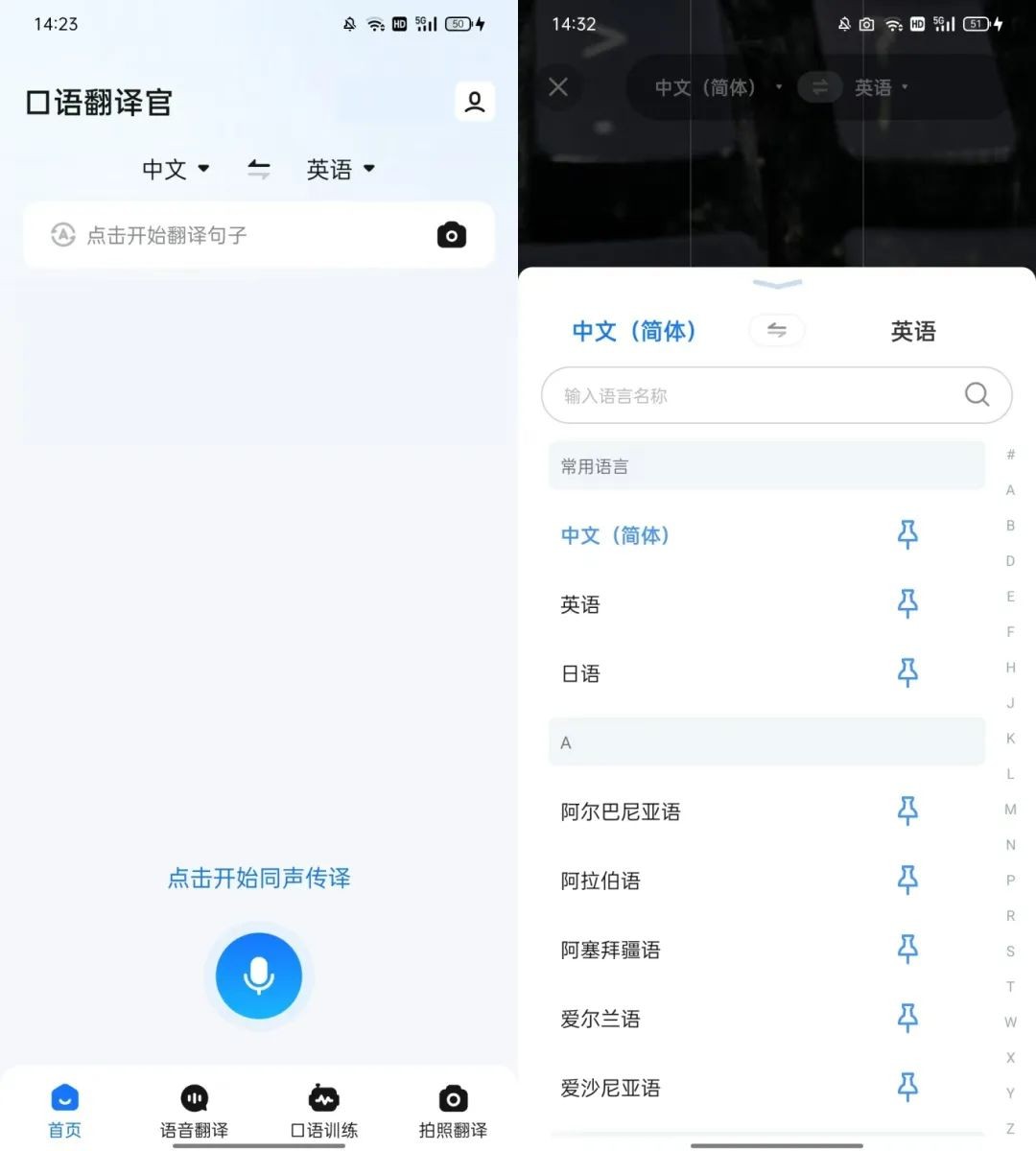This screenshot has width=1036, height=1151.
Task: Select 日语 from the common languages
Action: 580,674
